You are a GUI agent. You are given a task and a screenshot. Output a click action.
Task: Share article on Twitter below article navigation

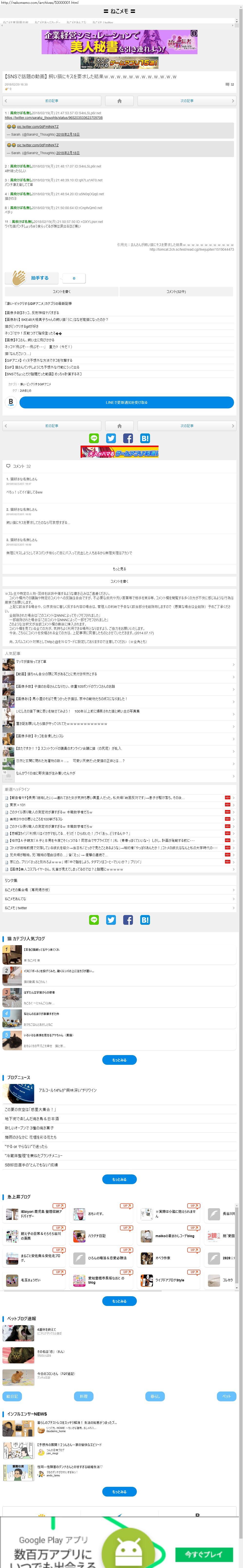click(111, 438)
